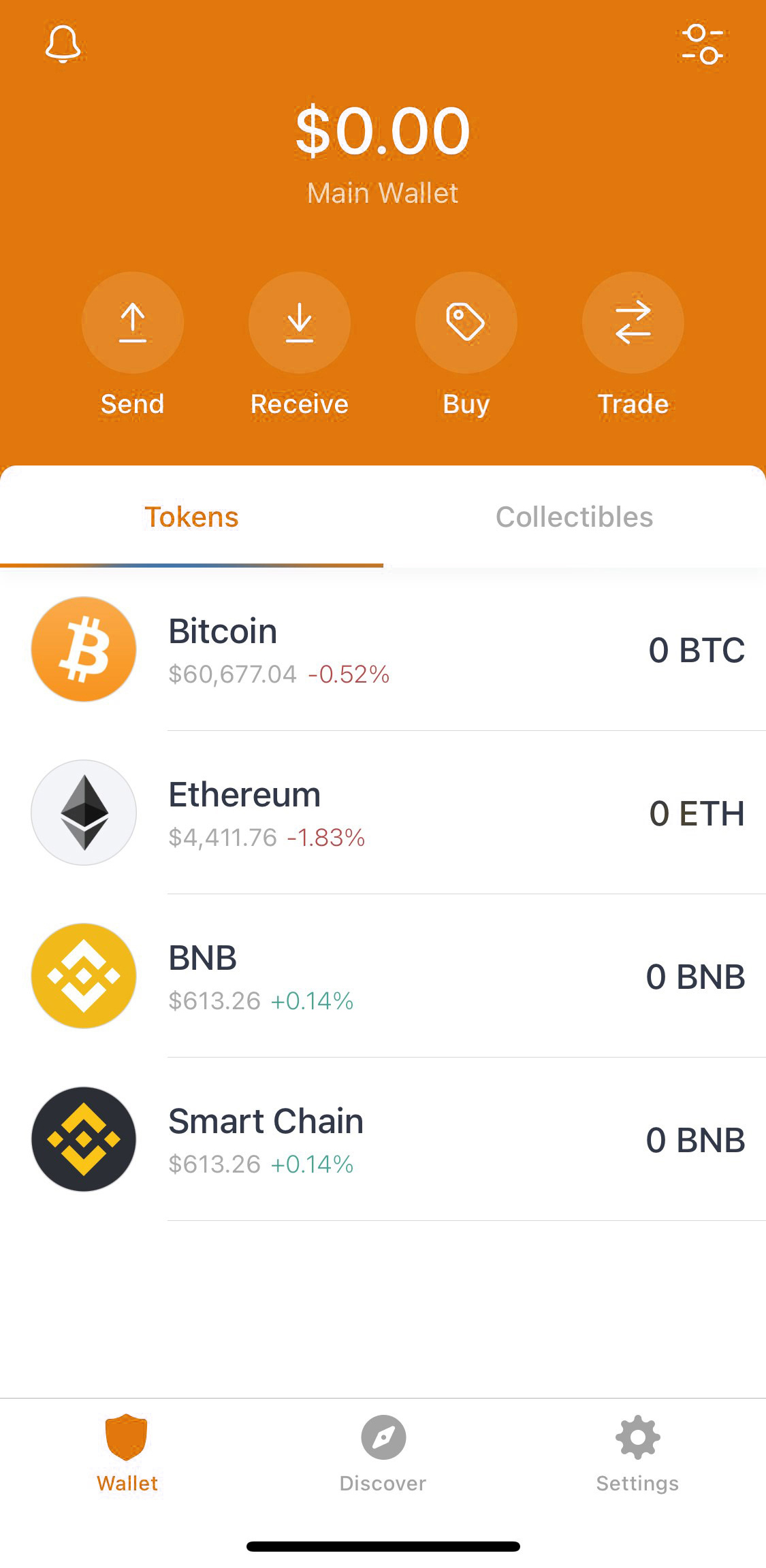Tap the $0.00 balance display
Viewport: 766px width, 1568px height.
click(x=383, y=131)
